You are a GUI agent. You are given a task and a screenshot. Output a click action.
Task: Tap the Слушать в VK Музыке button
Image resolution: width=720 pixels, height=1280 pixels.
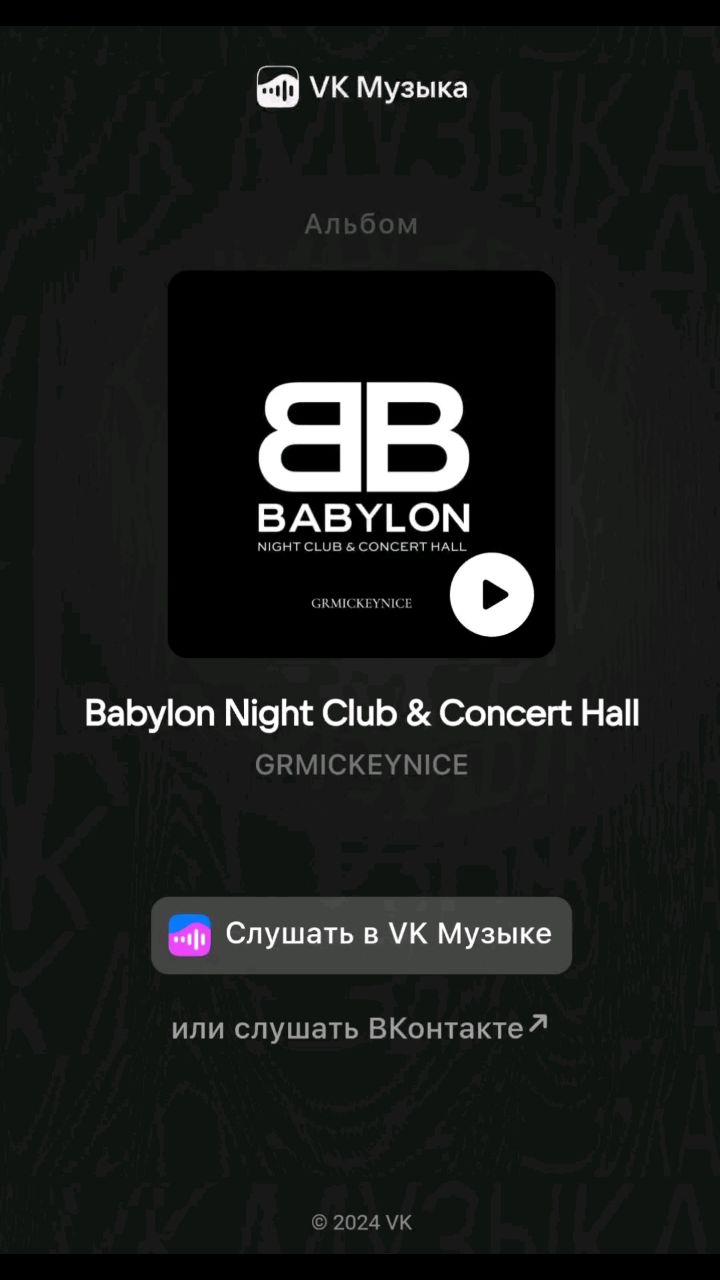coord(361,935)
